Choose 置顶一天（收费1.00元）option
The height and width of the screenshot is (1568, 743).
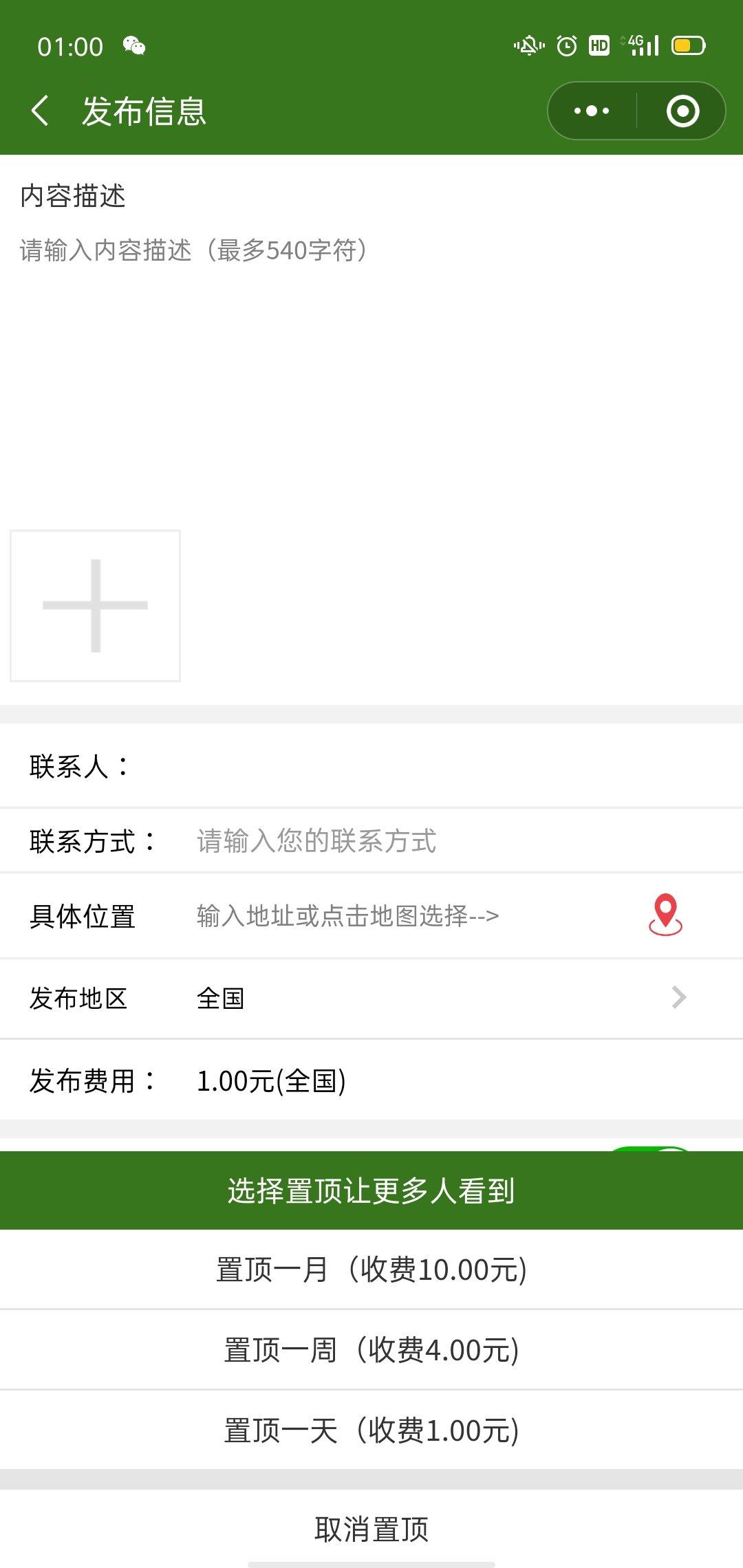tap(371, 1430)
